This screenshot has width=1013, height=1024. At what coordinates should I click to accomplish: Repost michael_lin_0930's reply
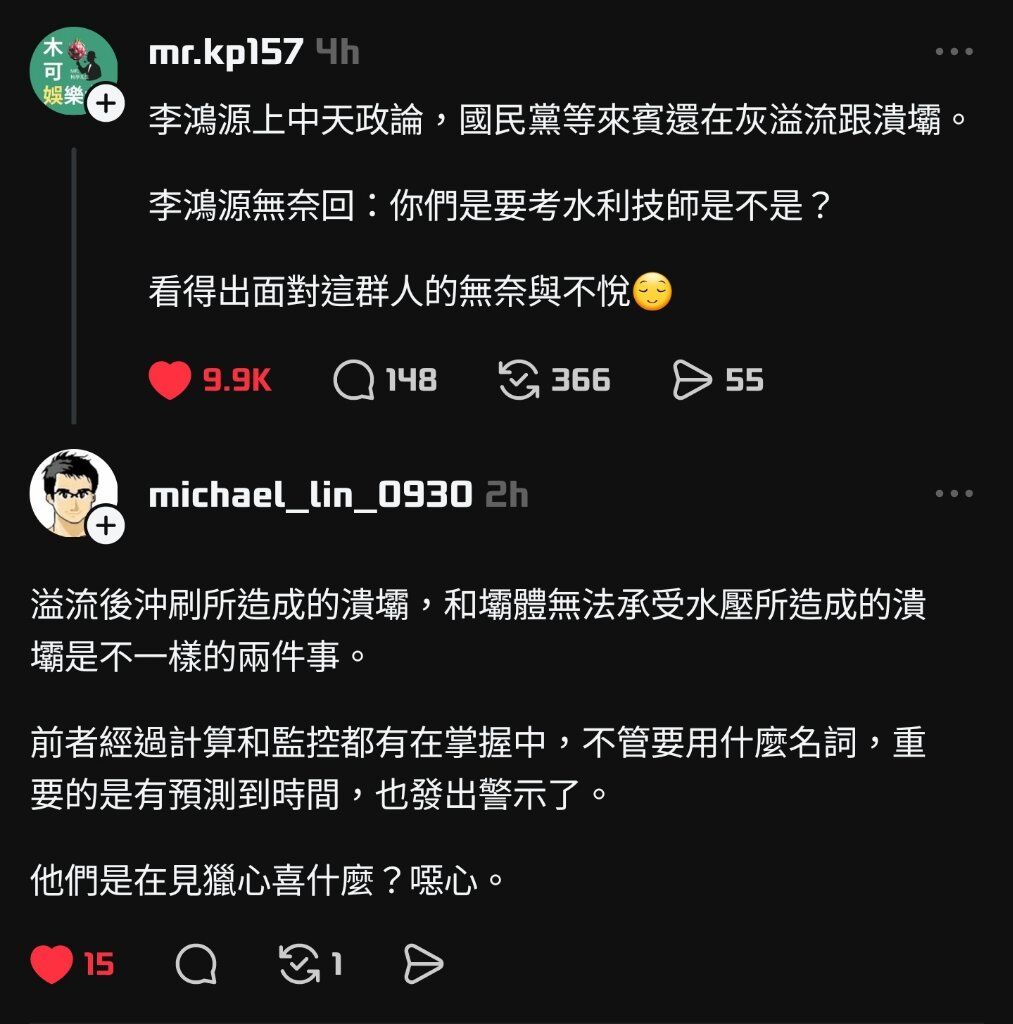click(x=299, y=964)
